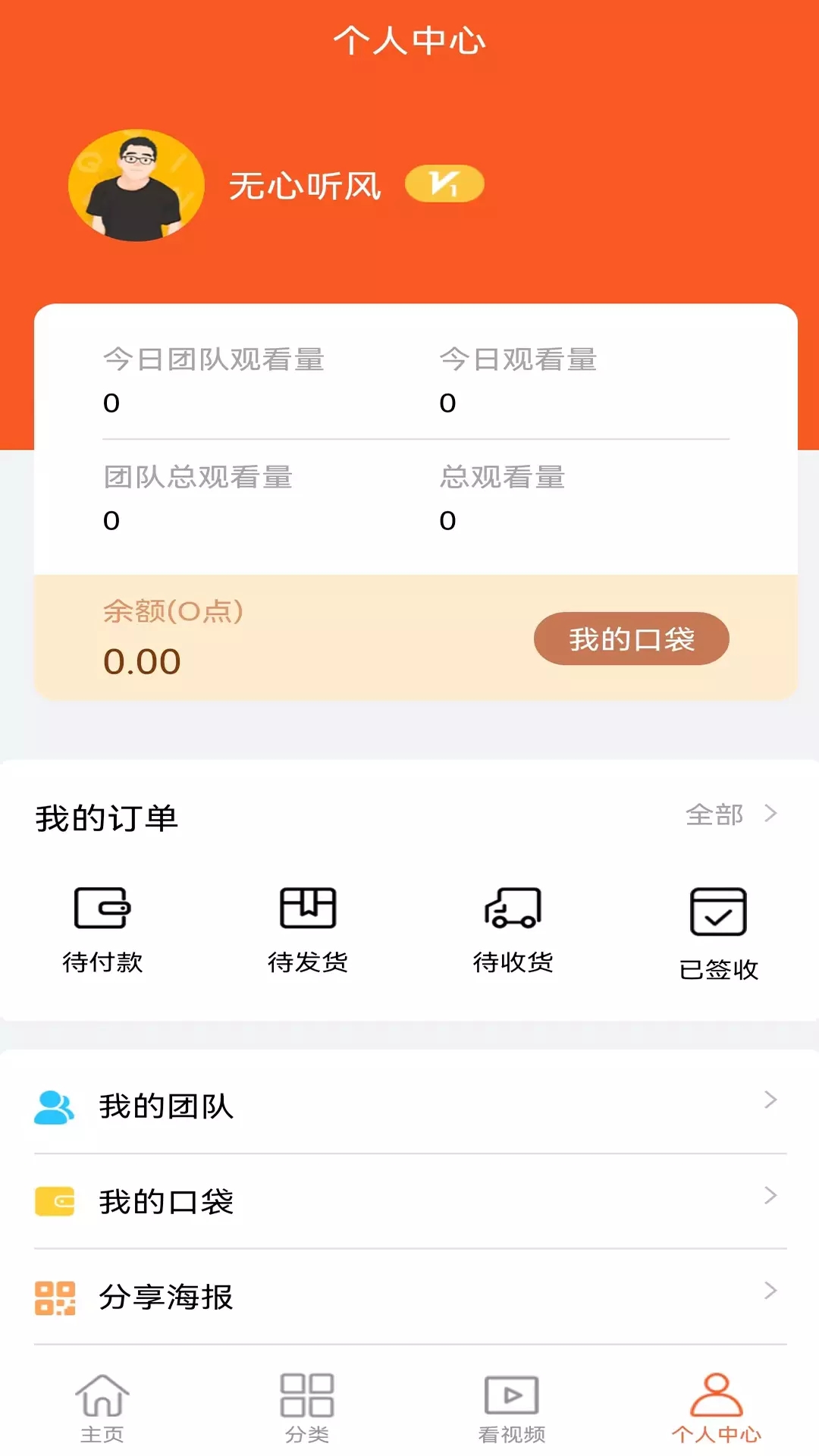Click the 0.00 balance amount display
Image resolution: width=819 pixels, height=1456 pixels.
click(x=142, y=662)
